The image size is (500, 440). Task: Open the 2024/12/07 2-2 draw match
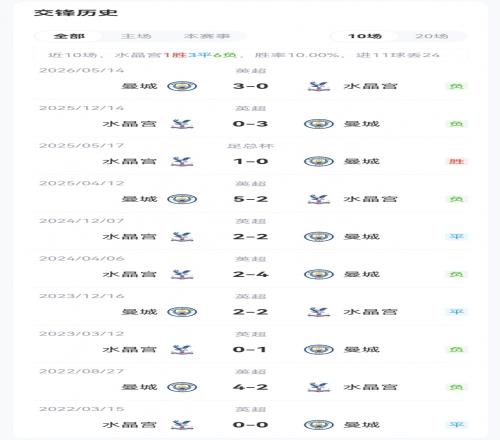coord(251,230)
